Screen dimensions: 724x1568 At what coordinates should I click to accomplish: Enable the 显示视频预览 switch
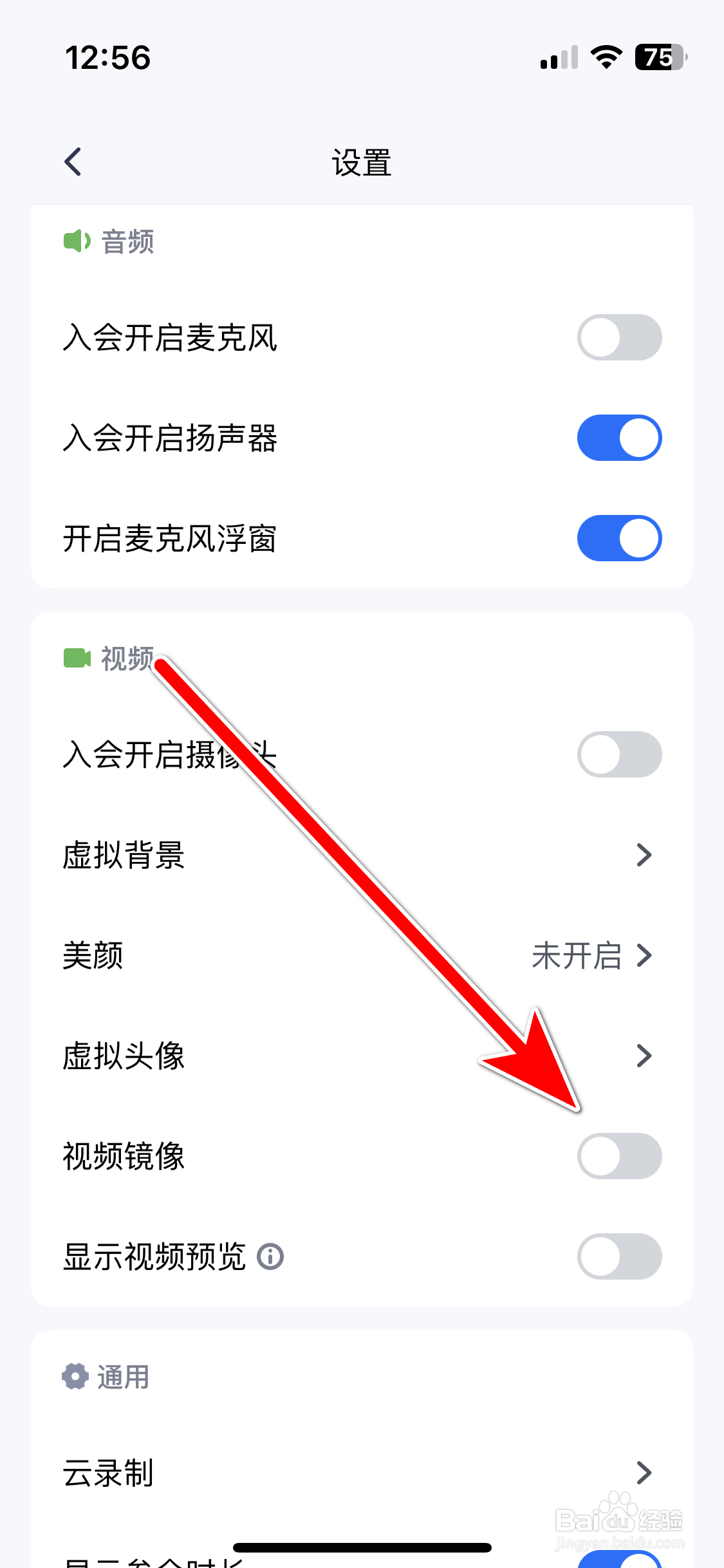tap(619, 1256)
